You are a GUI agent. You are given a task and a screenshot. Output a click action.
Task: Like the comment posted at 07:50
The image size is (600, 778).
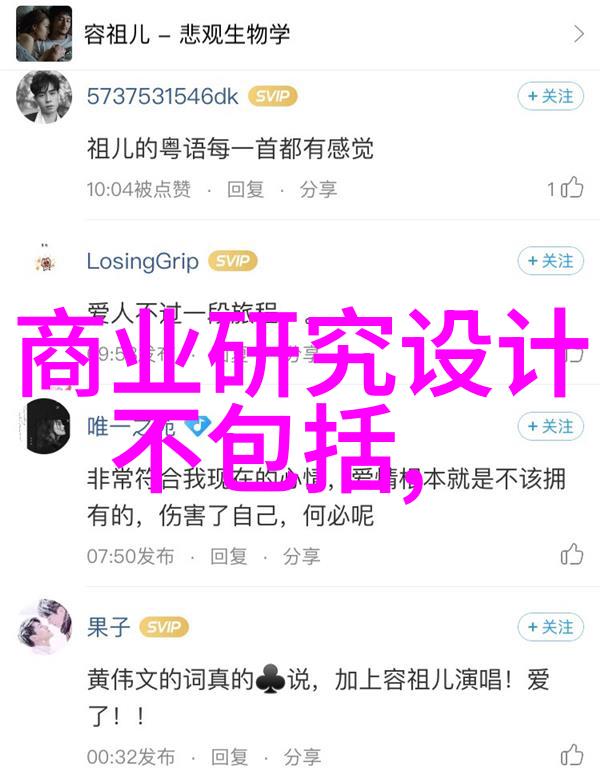571,554
